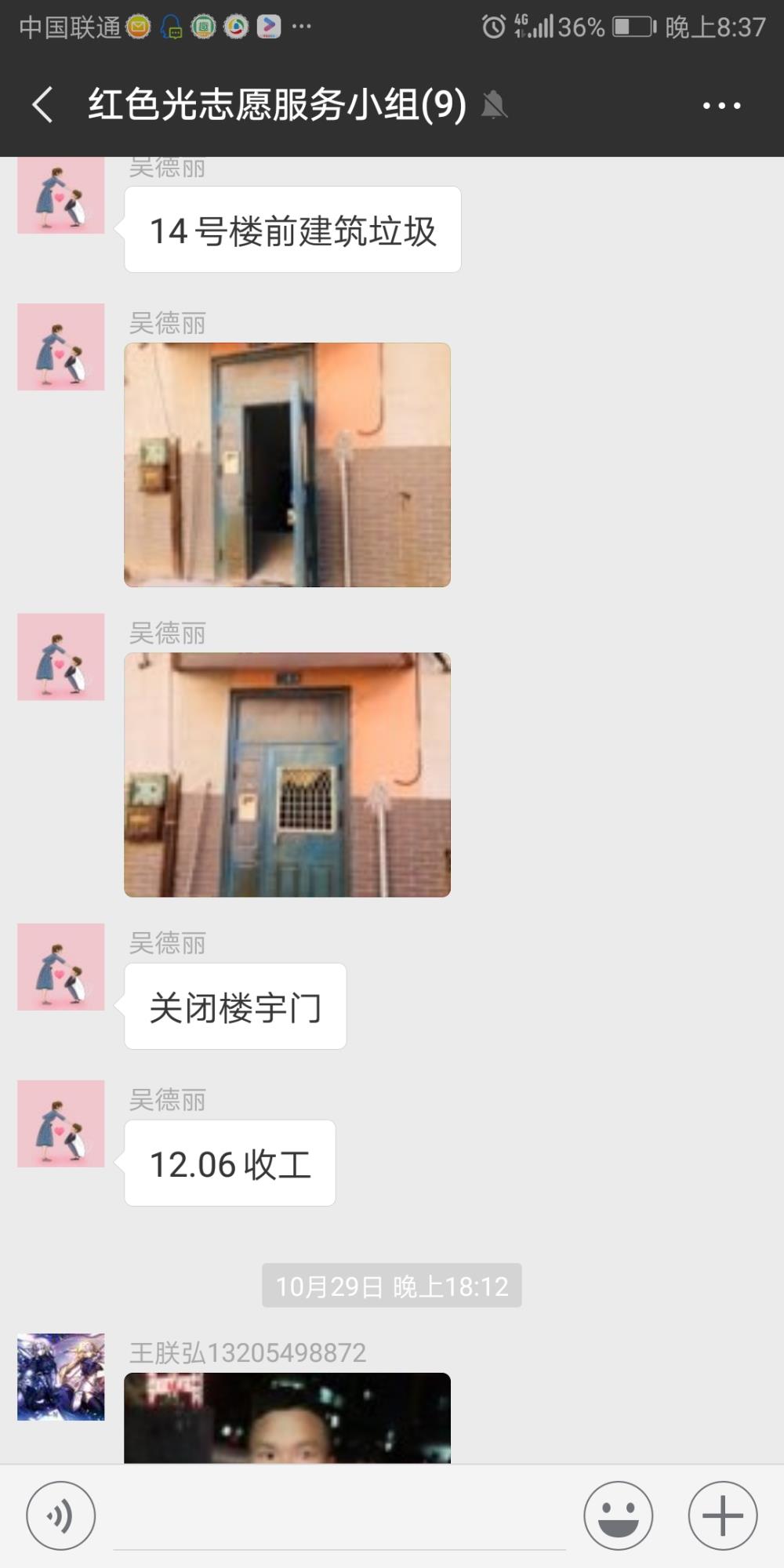Open the photo sent by 王朕弘
The image size is (784, 1568).
pos(287,1417)
